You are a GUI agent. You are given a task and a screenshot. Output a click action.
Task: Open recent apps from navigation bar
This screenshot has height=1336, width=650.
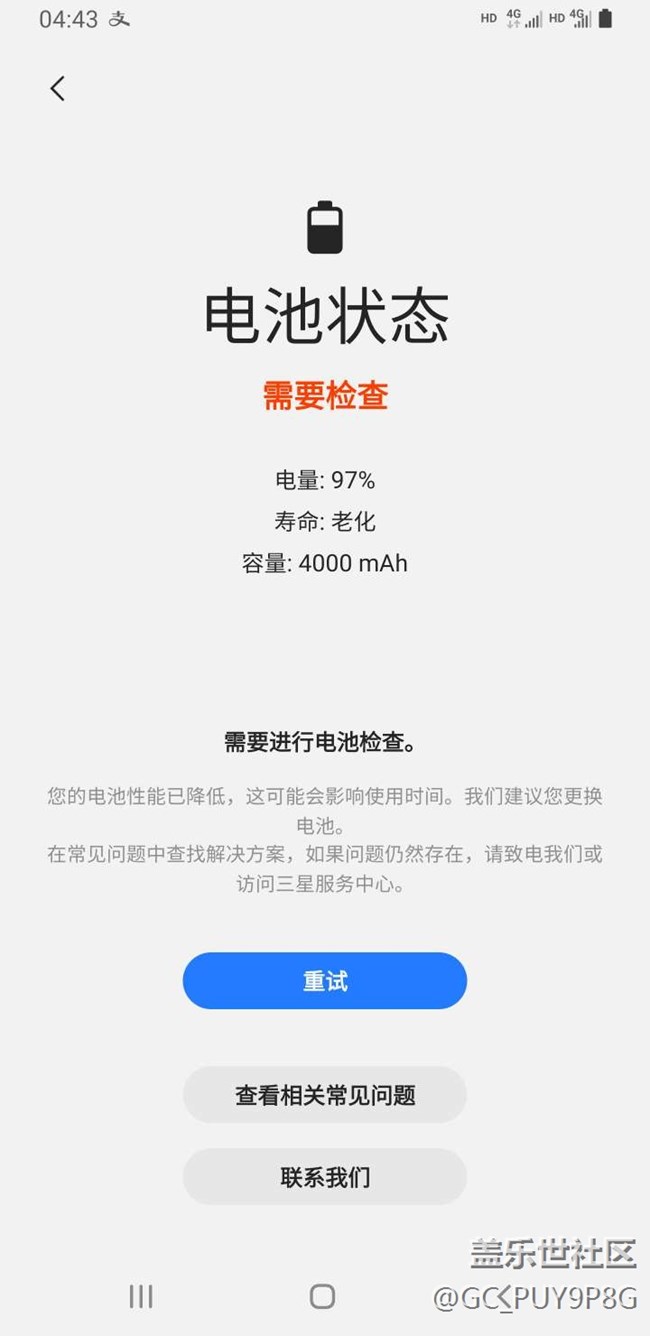(141, 1297)
